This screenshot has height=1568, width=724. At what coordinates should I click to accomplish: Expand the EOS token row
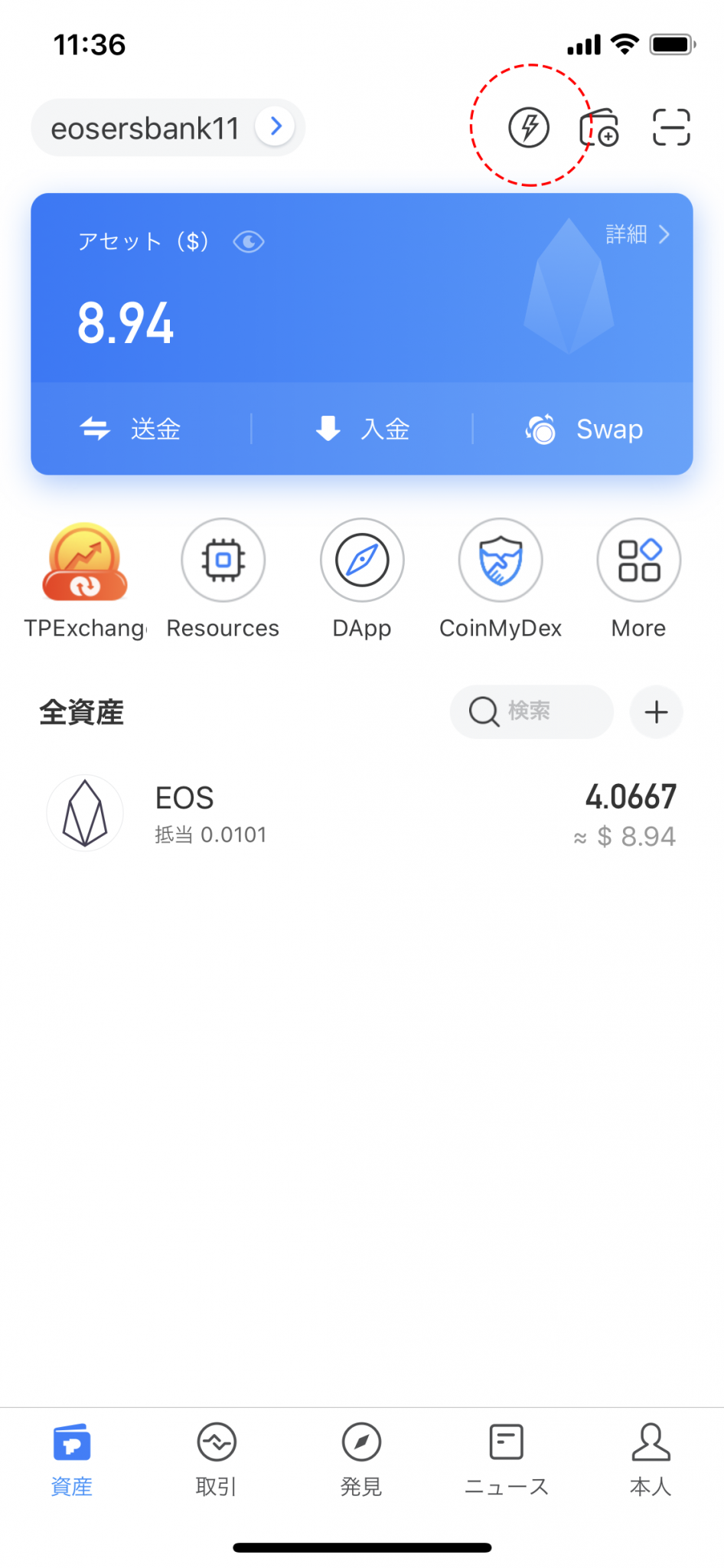click(361, 813)
